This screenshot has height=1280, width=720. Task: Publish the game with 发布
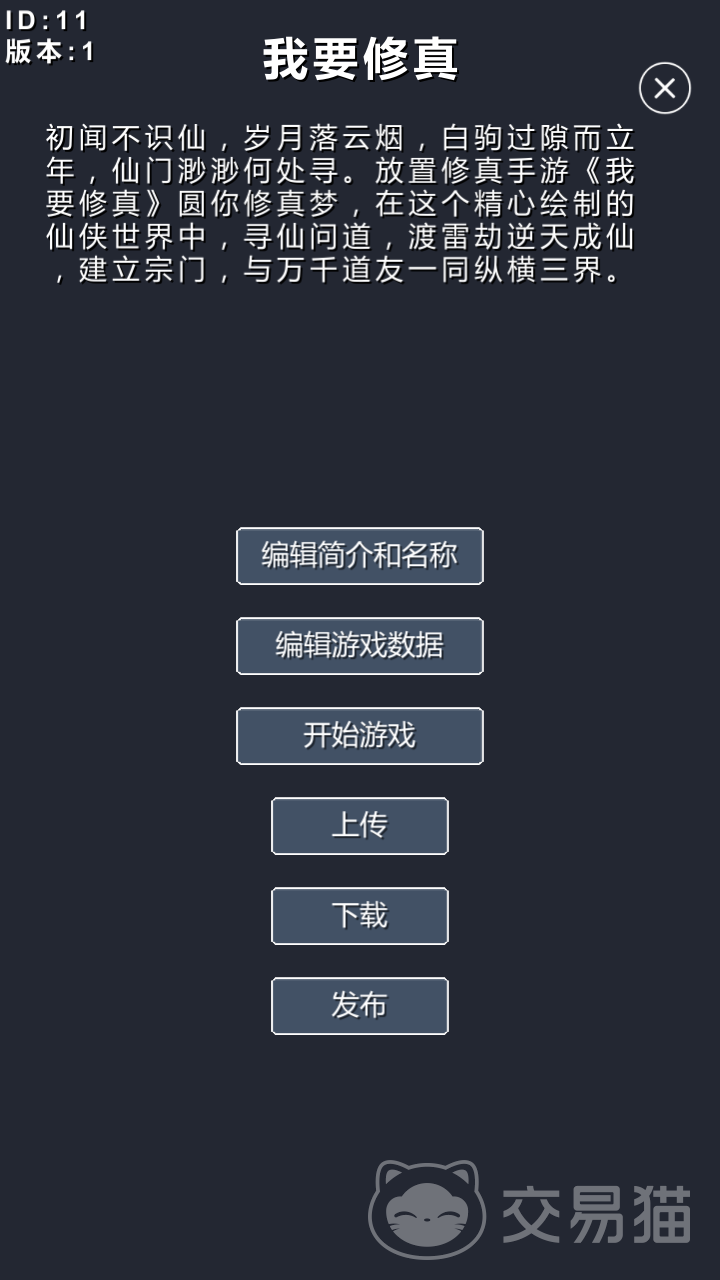360,1006
